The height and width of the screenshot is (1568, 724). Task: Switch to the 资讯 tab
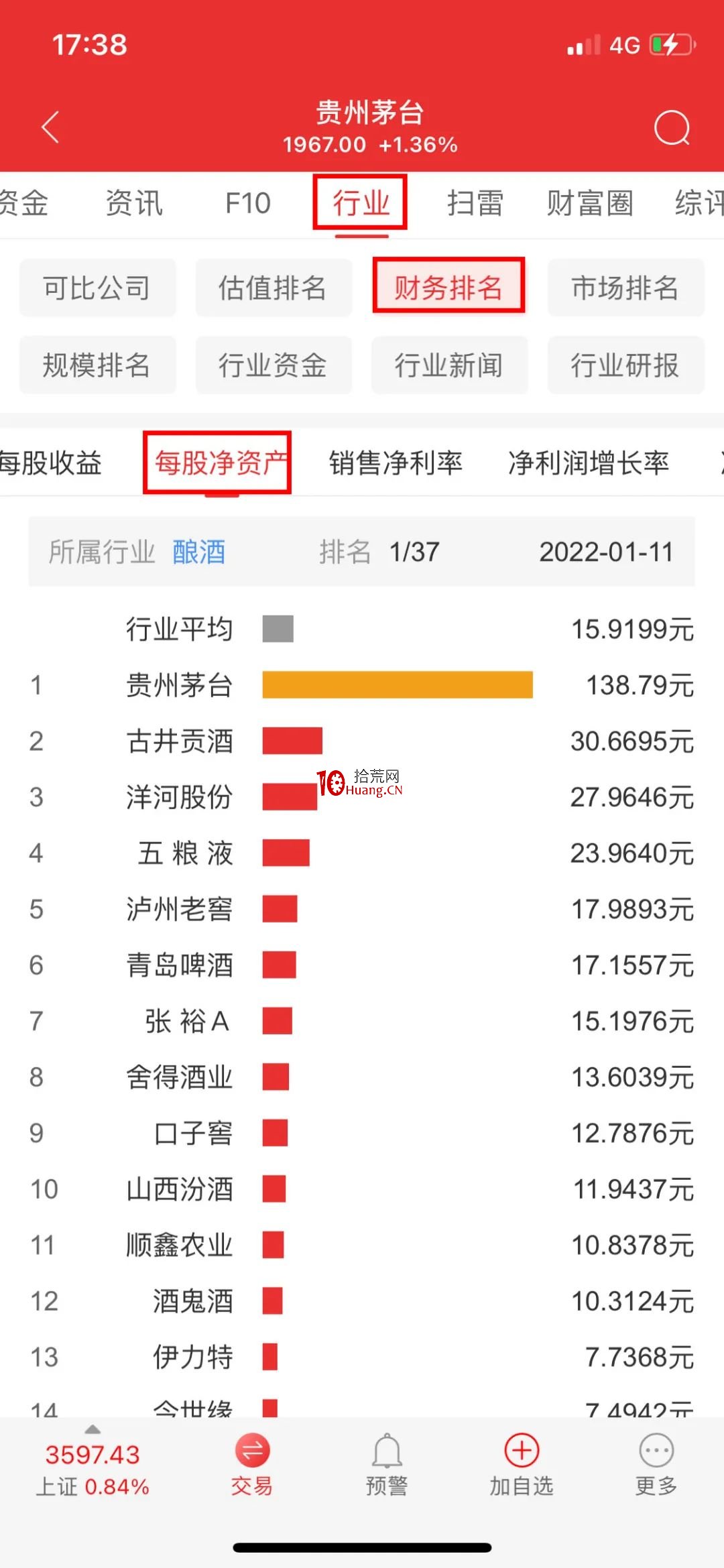(134, 203)
